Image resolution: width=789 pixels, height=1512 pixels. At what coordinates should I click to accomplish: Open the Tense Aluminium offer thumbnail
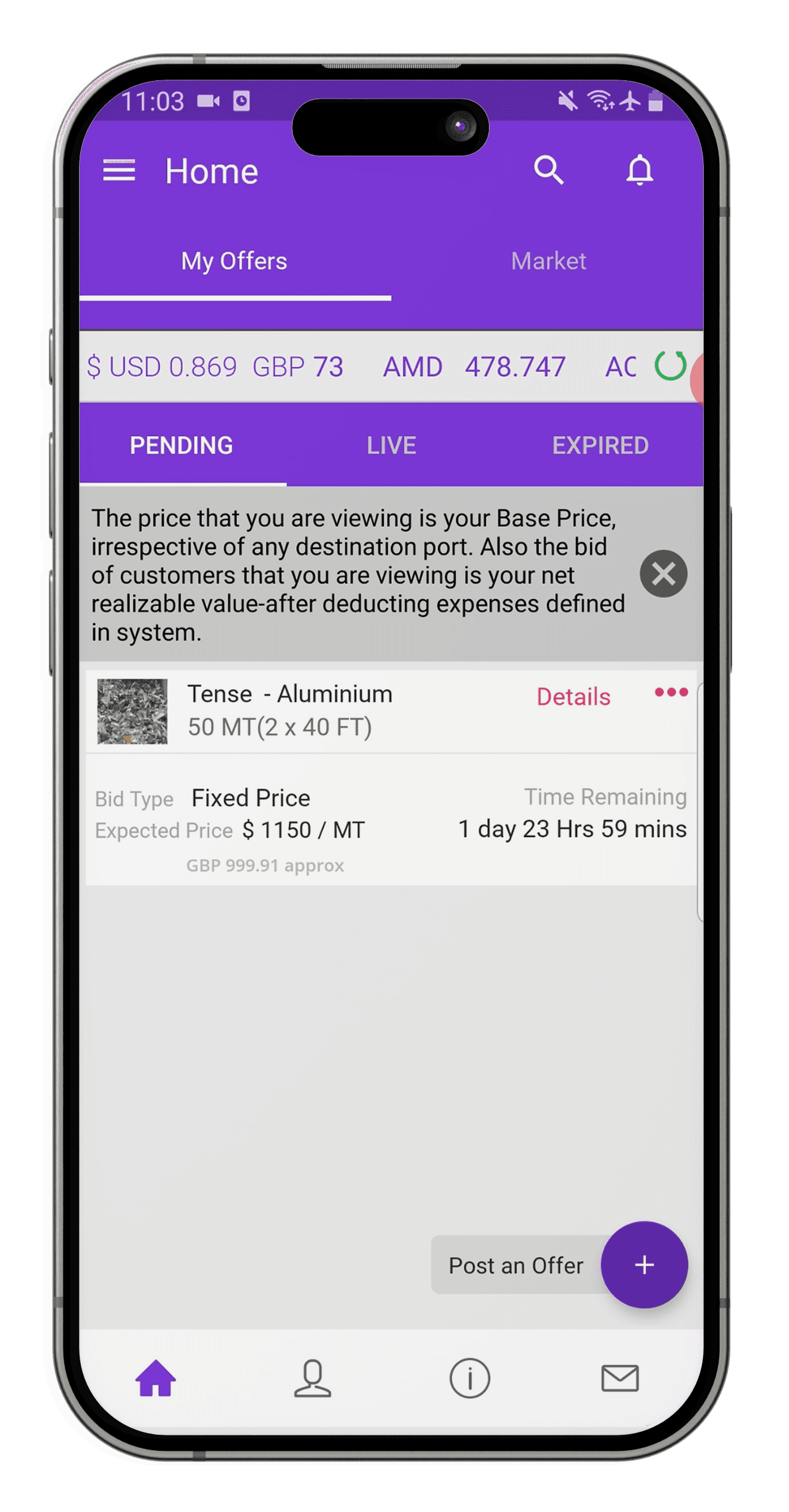132,711
